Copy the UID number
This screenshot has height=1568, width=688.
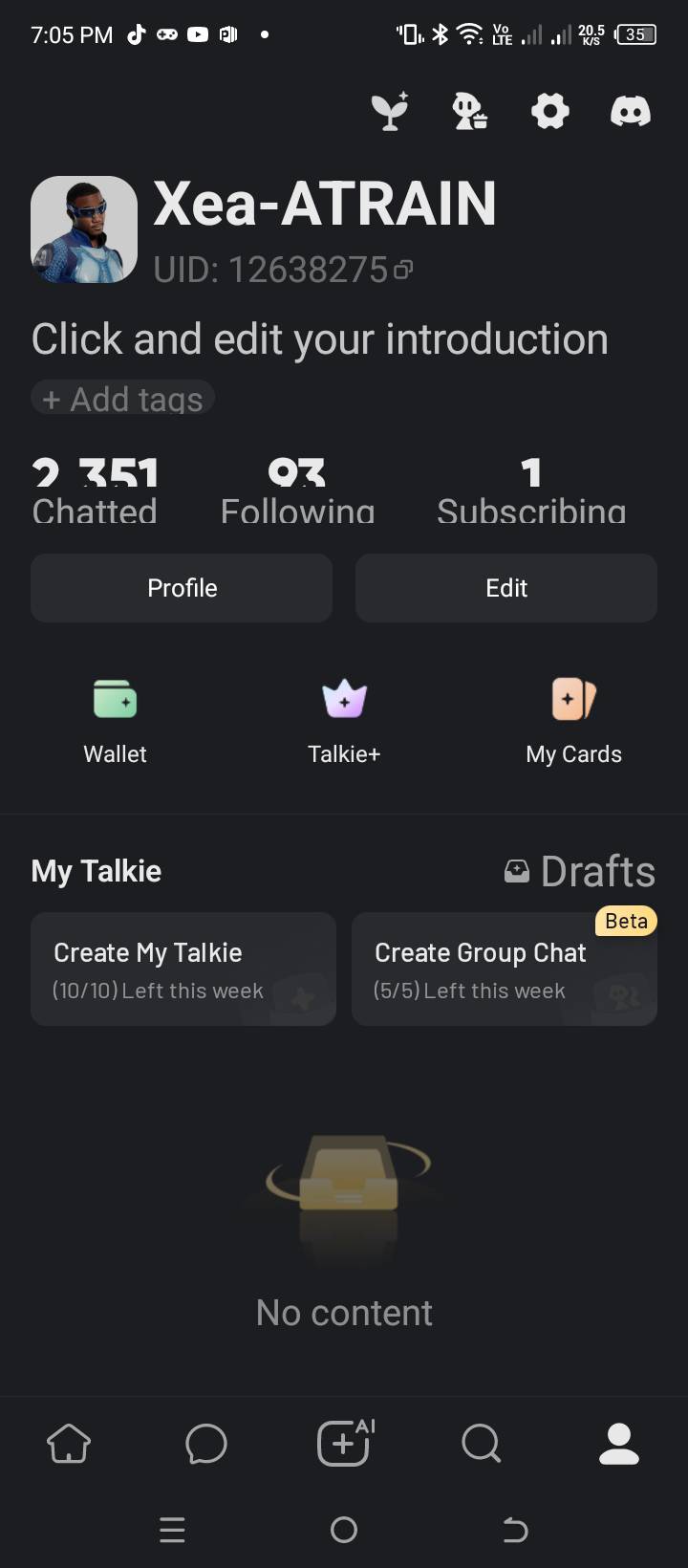[403, 271]
